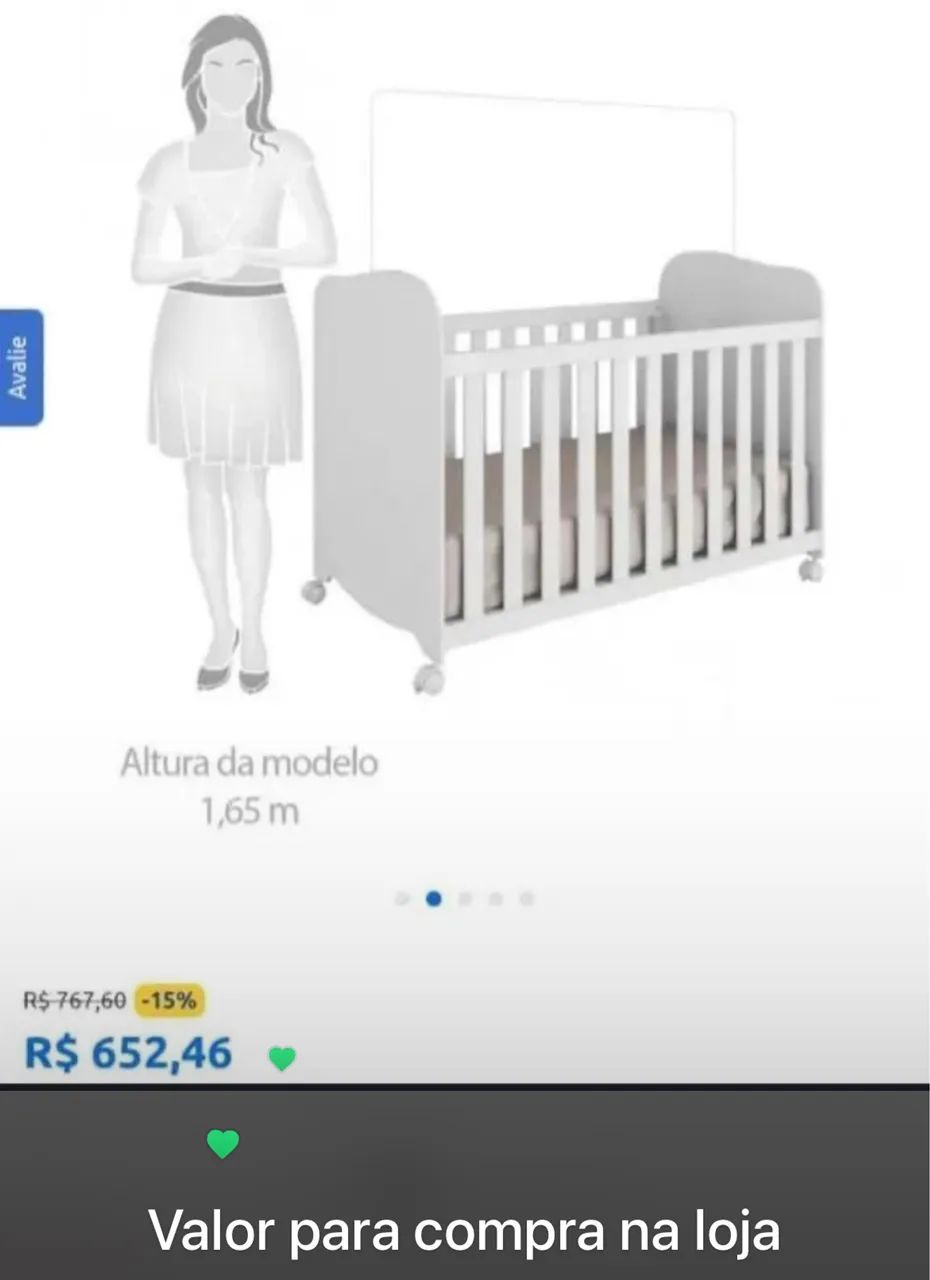
Task: Open the blue Avalie review panel
Action: click(21, 366)
